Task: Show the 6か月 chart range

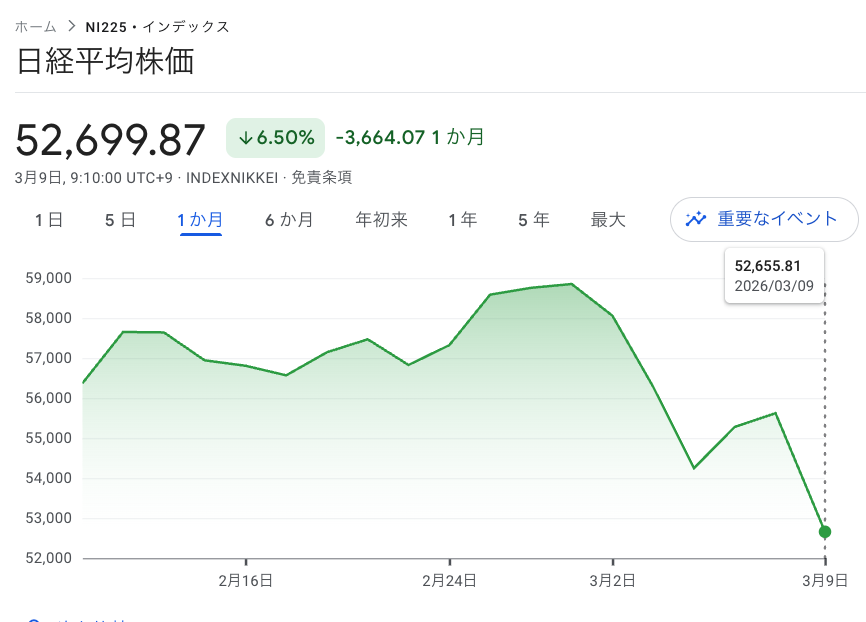Action: tap(289, 220)
